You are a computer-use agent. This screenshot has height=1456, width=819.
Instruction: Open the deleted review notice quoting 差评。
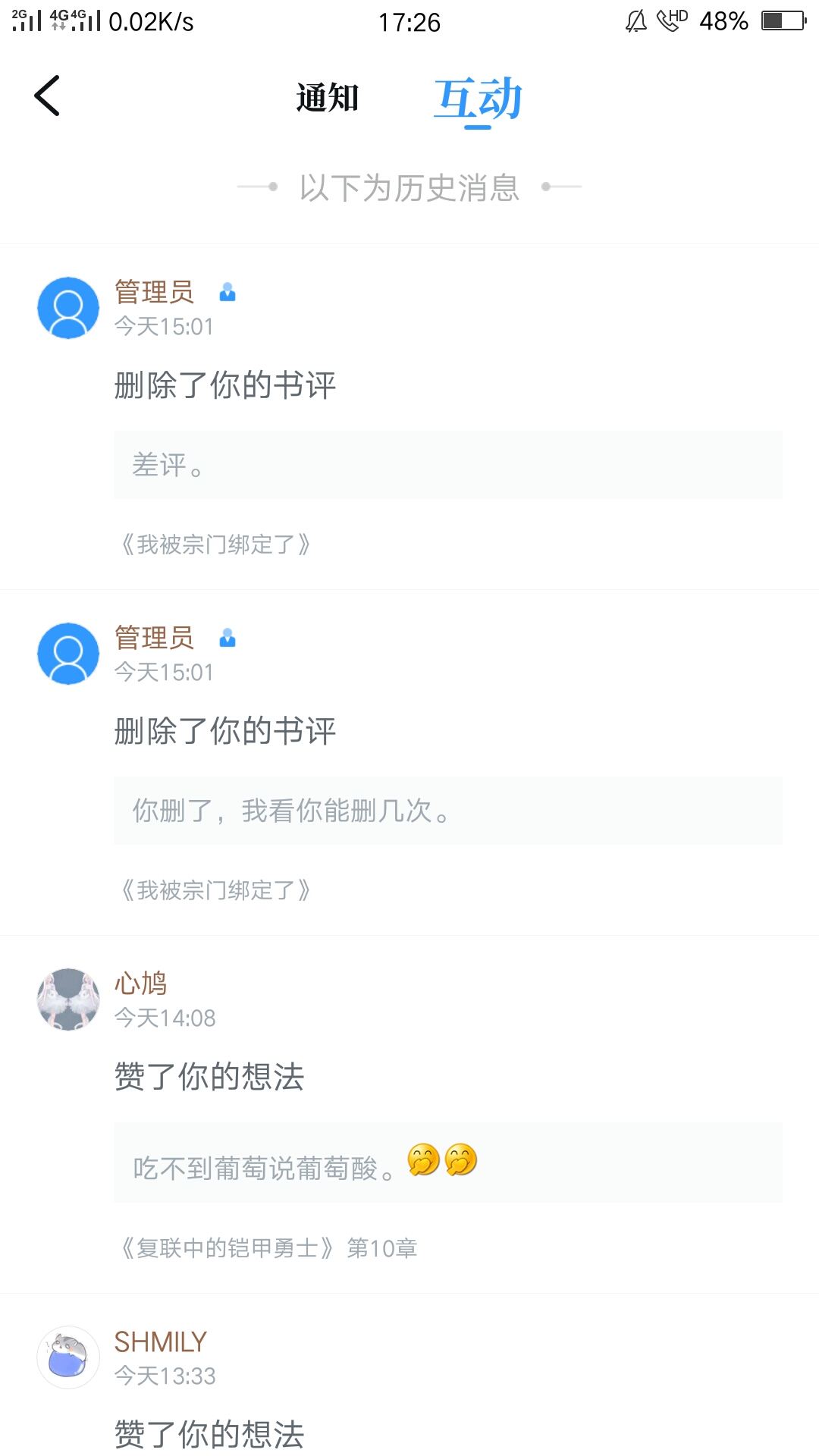coord(447,464)
